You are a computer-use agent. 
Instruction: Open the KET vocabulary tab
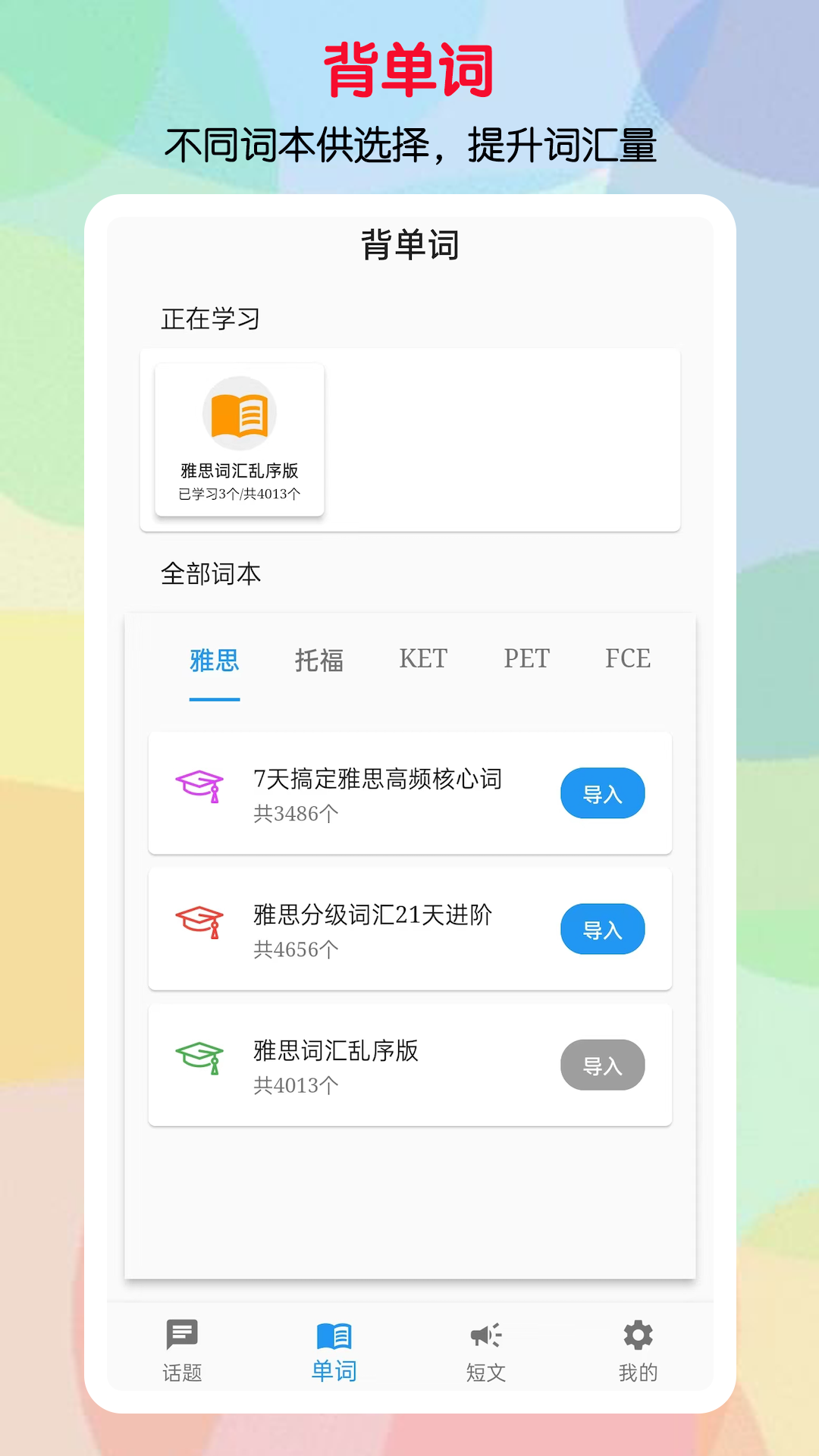423,658
